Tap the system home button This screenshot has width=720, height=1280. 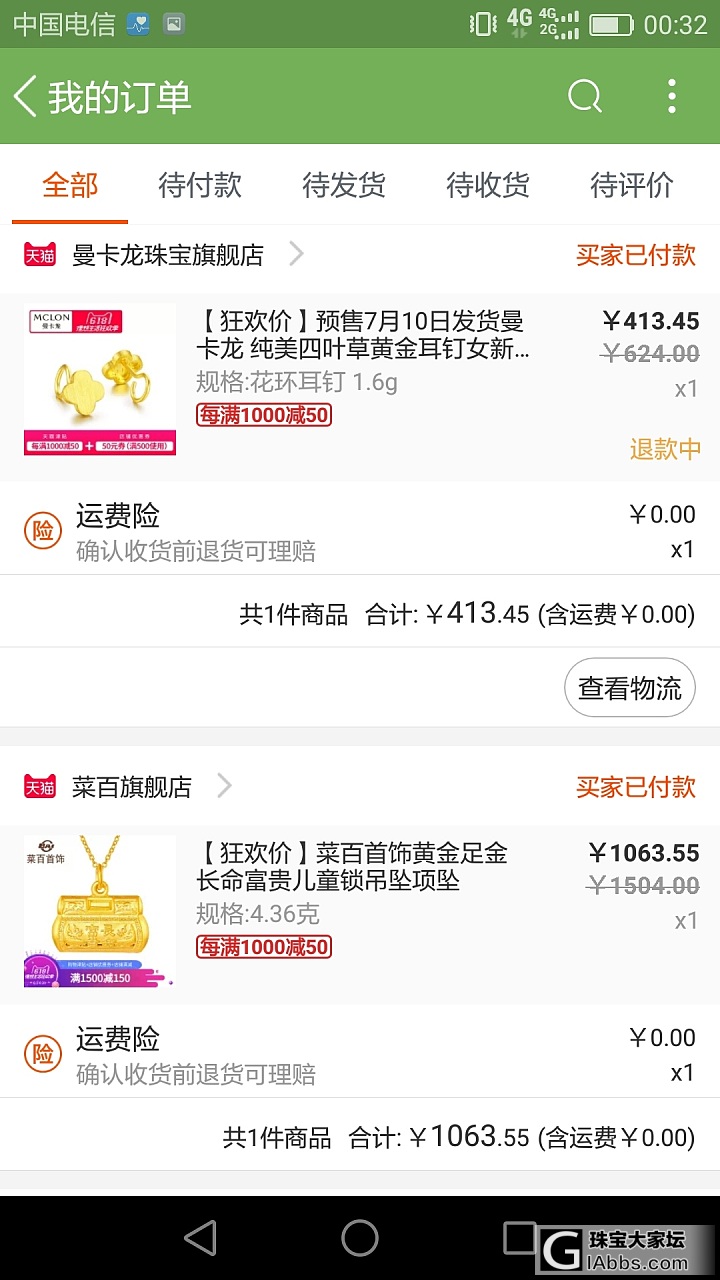point(360,1238)
